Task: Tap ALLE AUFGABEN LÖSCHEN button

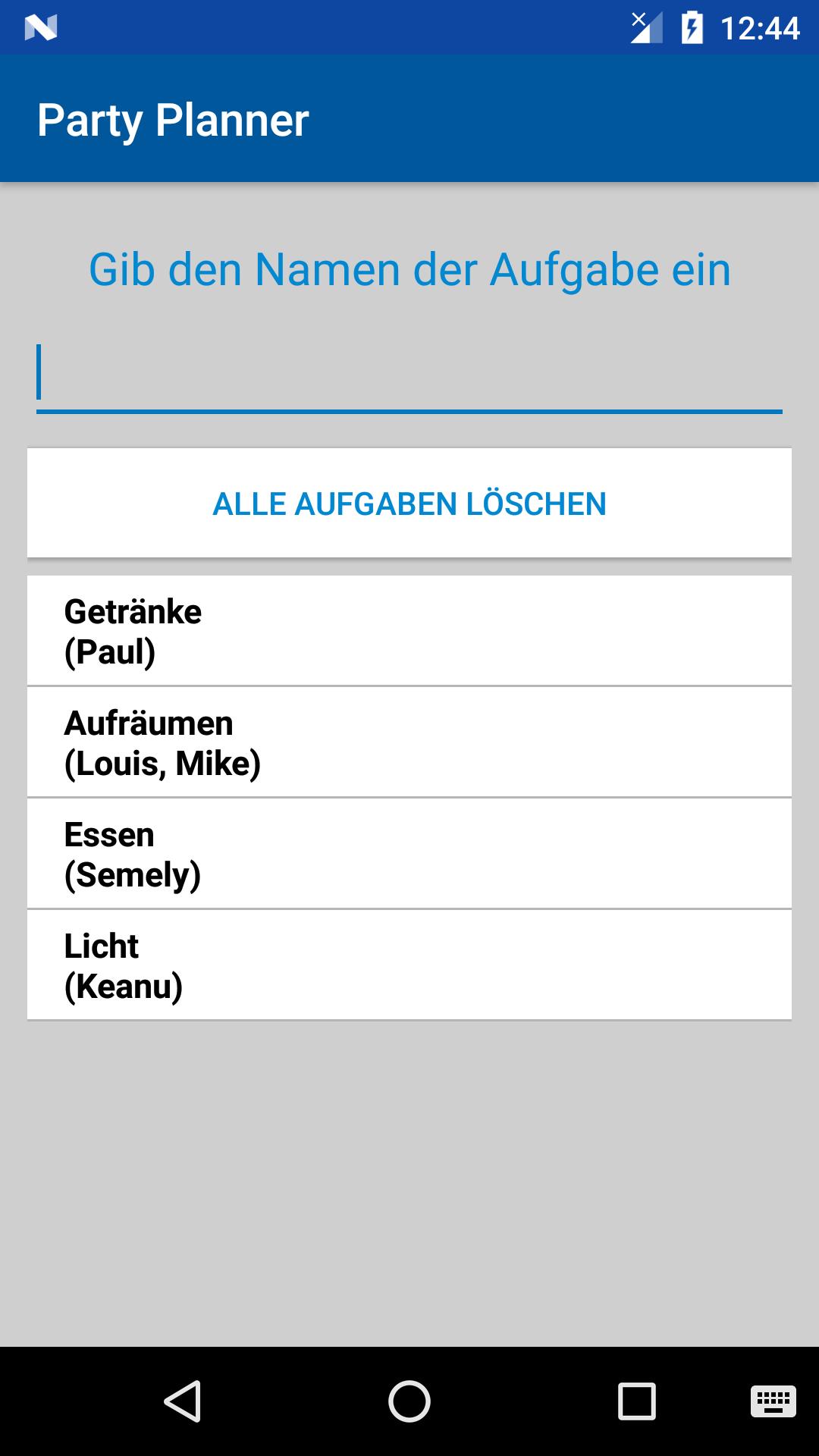Action: [x=409, y=504]
